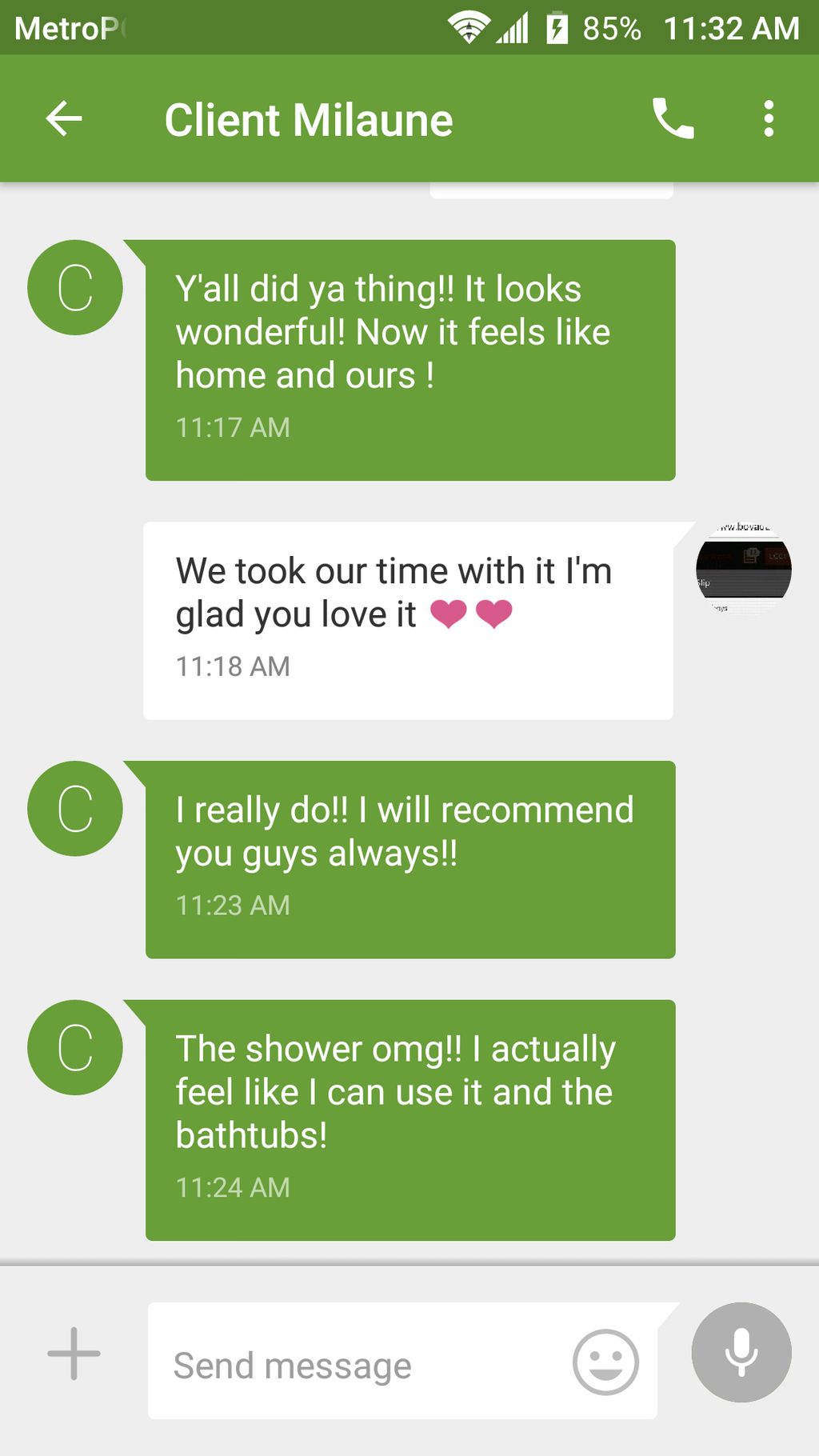Tap contact avatar beside 11:17 AM message
The width and height of the screenshot is (819, 1456).
point(75,287)
